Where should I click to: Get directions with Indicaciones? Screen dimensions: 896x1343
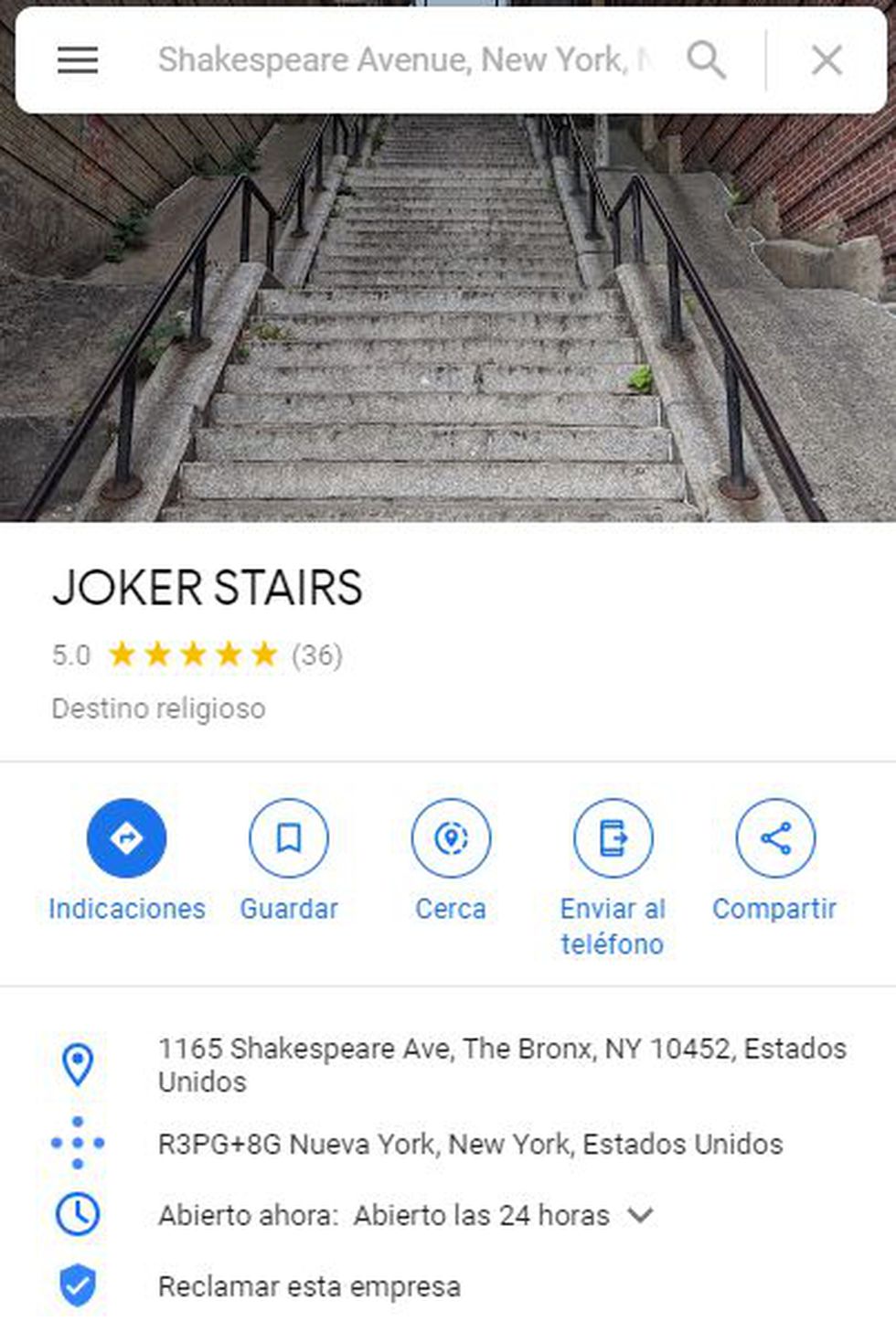(x=126, y=838)
